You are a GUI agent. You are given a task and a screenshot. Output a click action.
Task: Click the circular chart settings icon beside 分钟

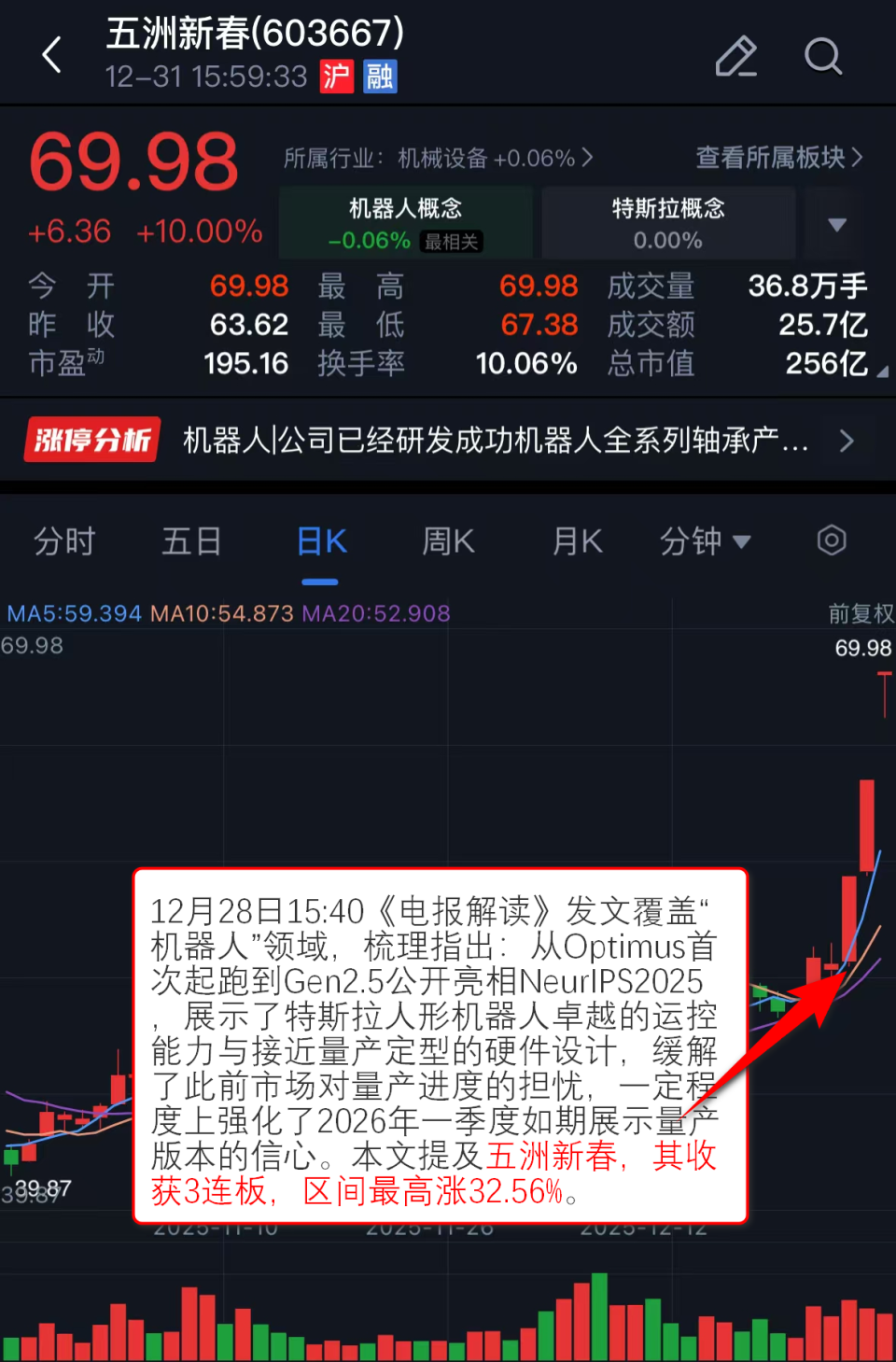pyautogui.click(x=831, y=541)
